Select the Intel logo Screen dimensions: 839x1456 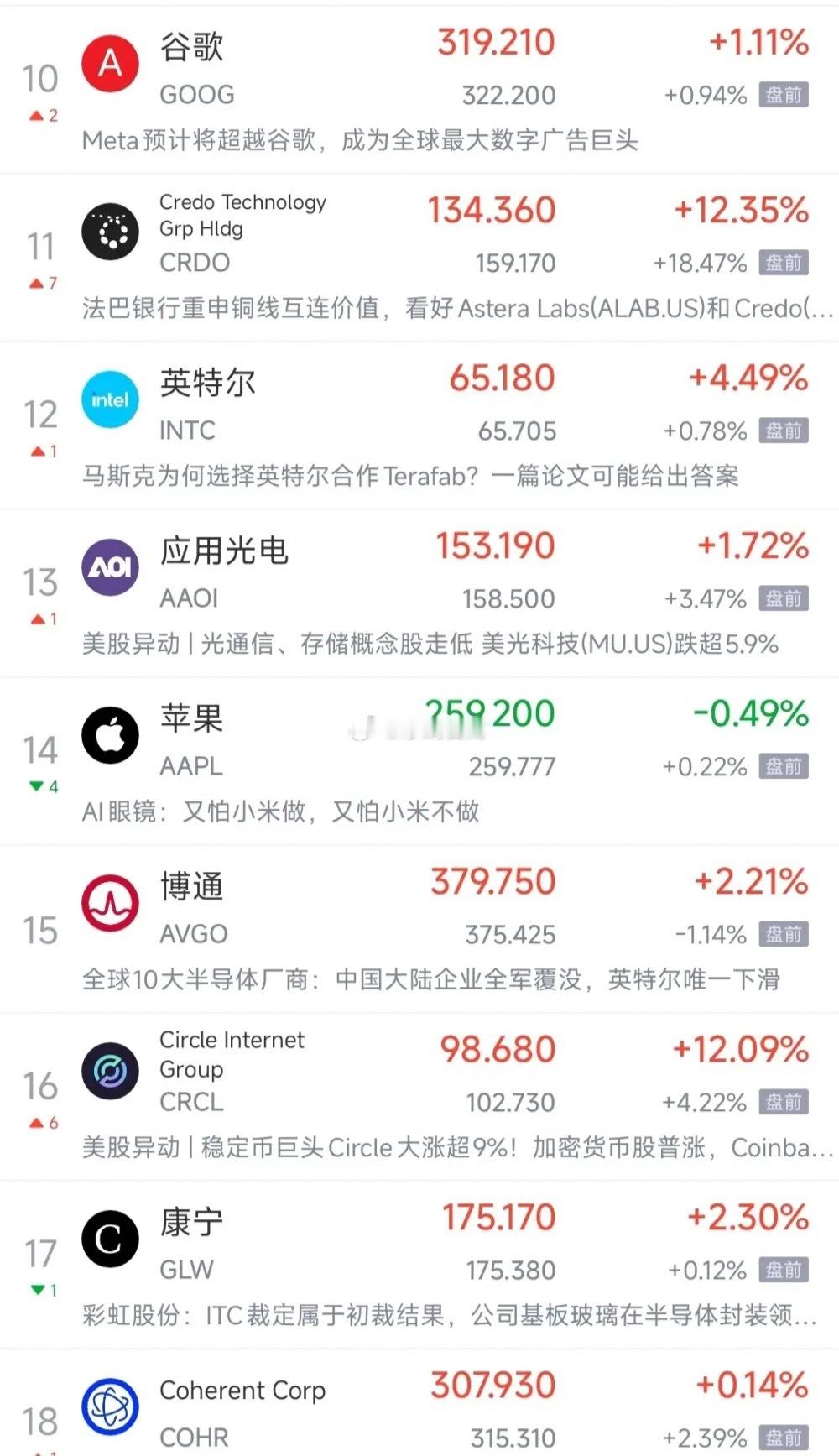coord(110,399)
